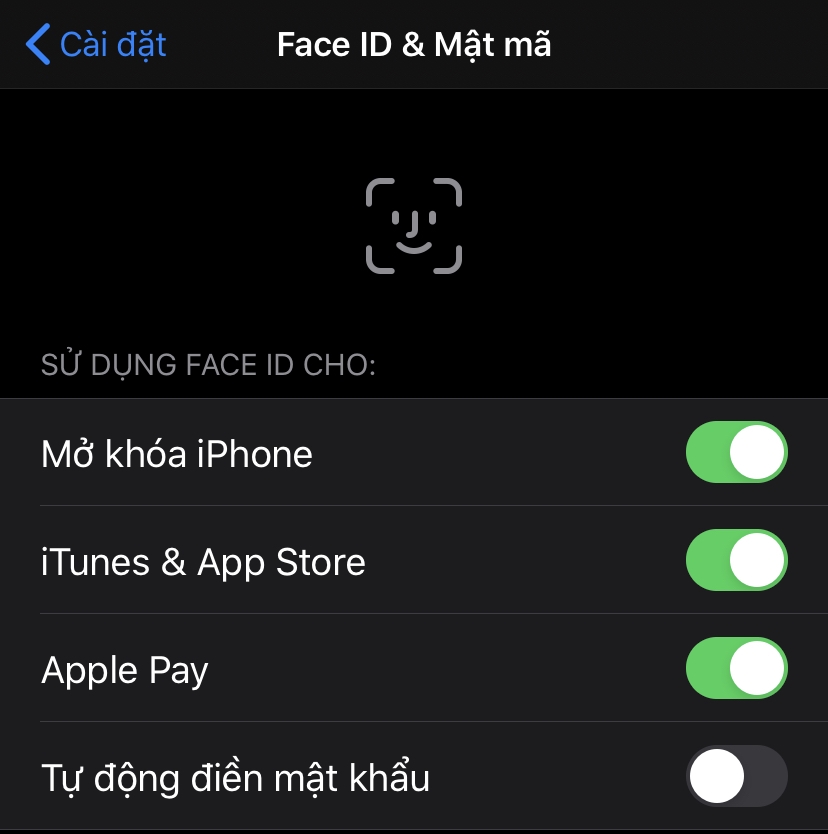Image resolution: width=828 pixels, height=834 pixels.
Task: Disable Face ID for Mở khóa iPhone
Action: [737, 453]
